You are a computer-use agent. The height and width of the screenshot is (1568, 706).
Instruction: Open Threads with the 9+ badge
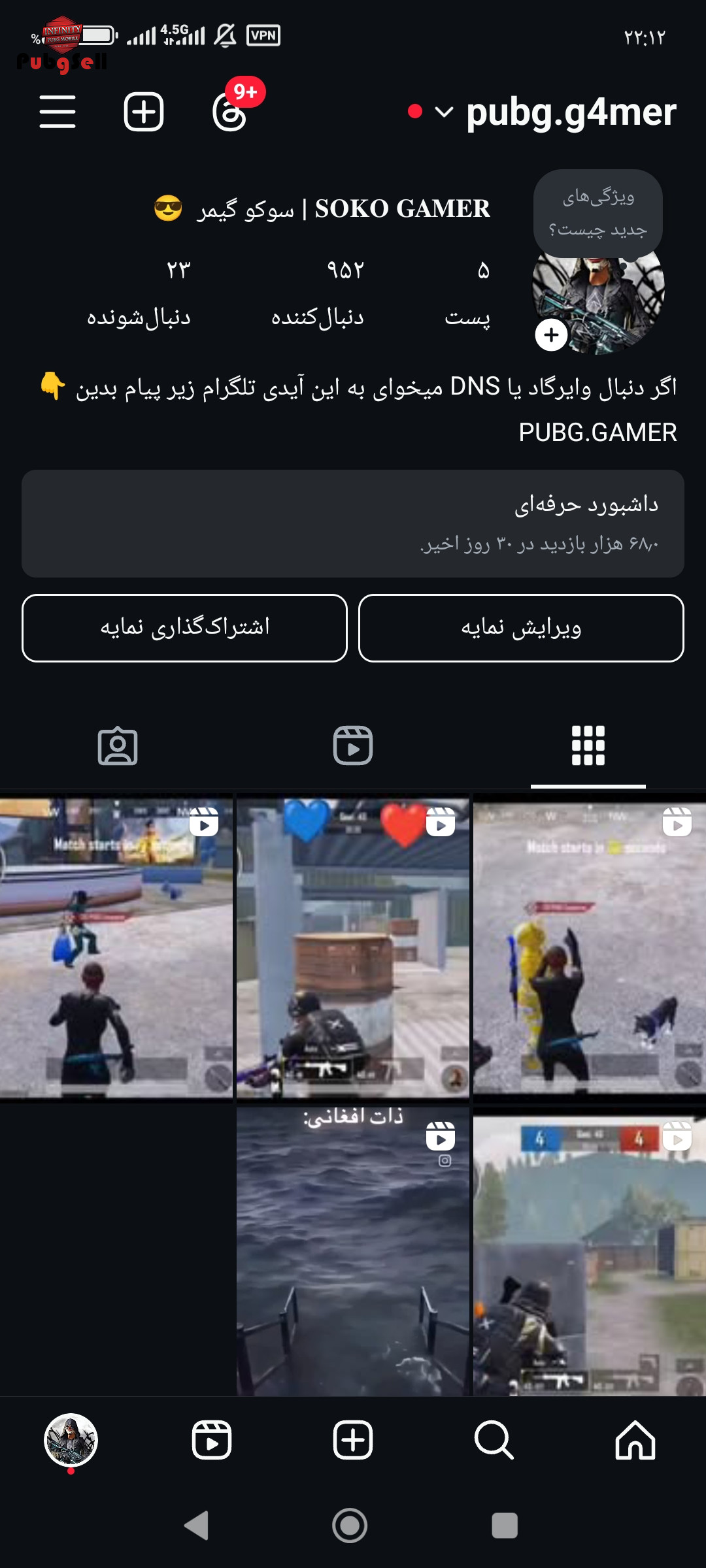(231, 110)
